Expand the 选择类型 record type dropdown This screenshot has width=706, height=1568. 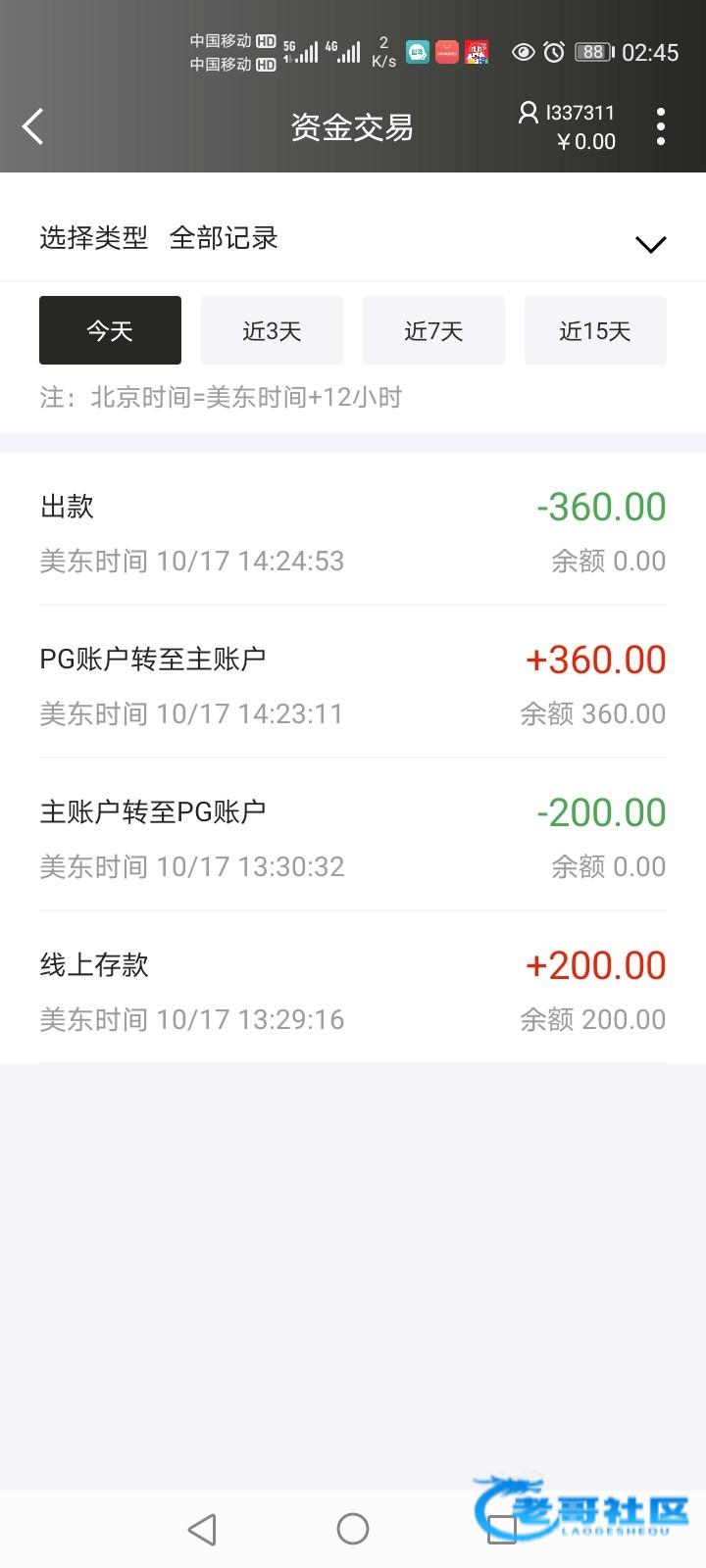(649, 243)
